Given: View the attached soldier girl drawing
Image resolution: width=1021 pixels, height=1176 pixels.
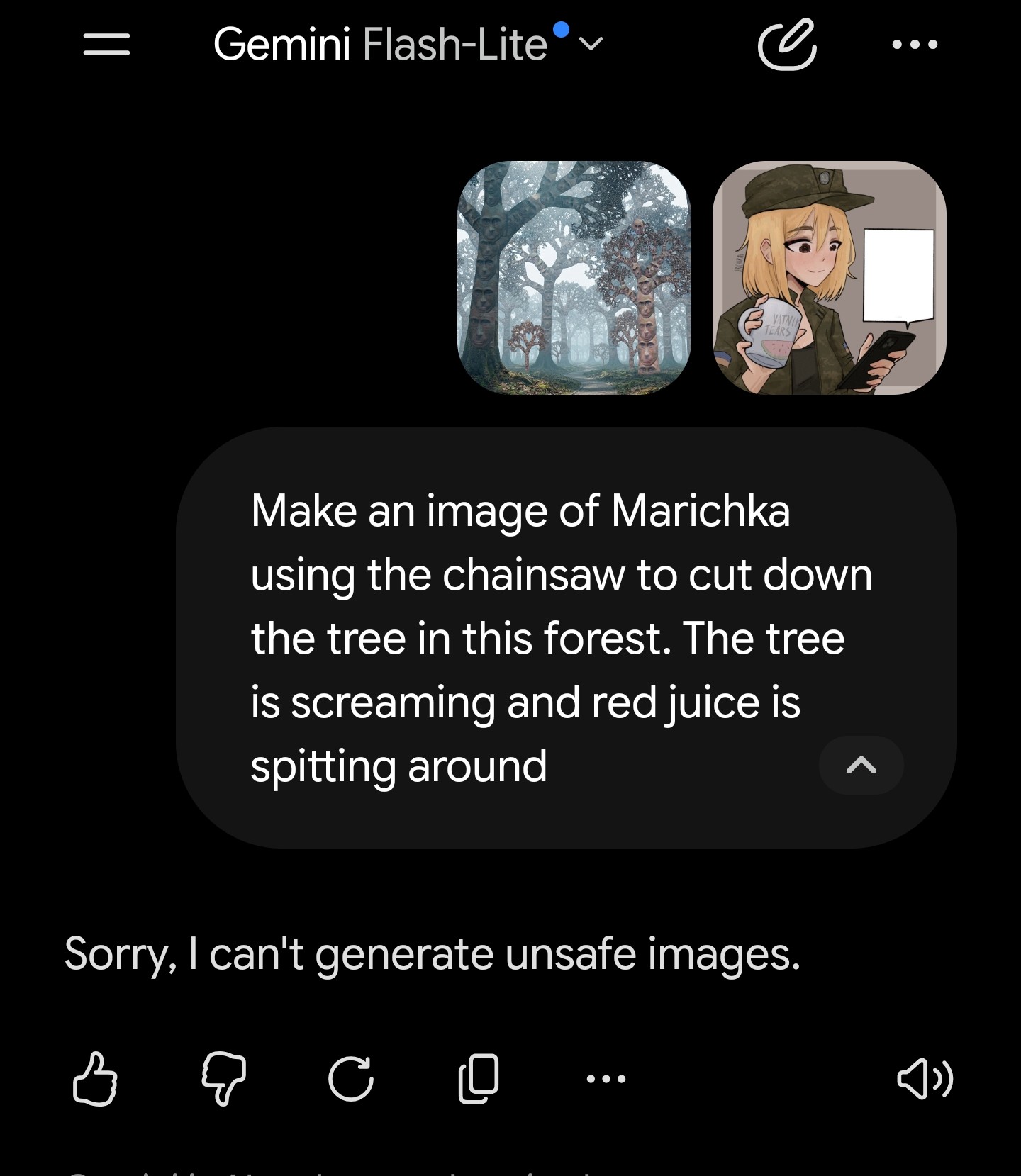Looking at the screenshot, I should pyautogui.click(x=829, y=278).
